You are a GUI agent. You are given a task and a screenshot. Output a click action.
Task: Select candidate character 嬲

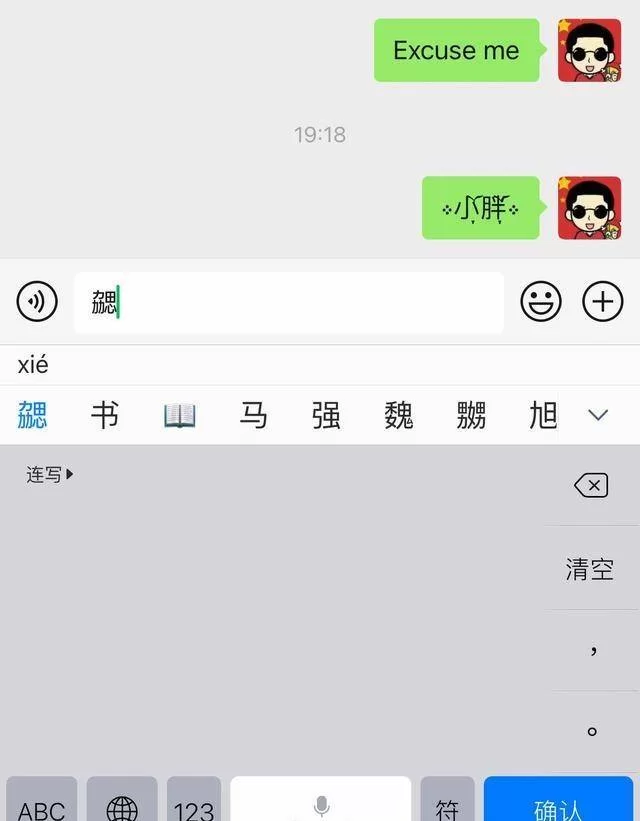pyautogui.click(x=471, y=415)
